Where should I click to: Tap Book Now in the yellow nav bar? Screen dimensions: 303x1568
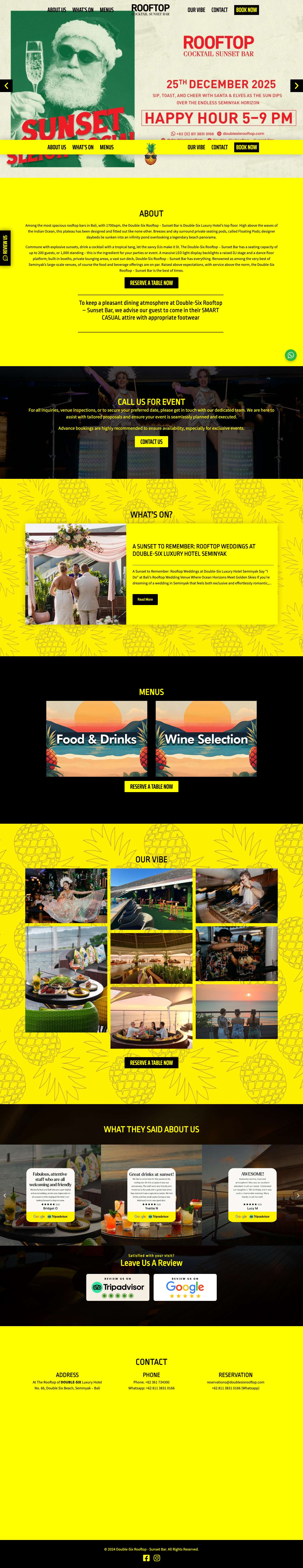click(x=246, y=147)
